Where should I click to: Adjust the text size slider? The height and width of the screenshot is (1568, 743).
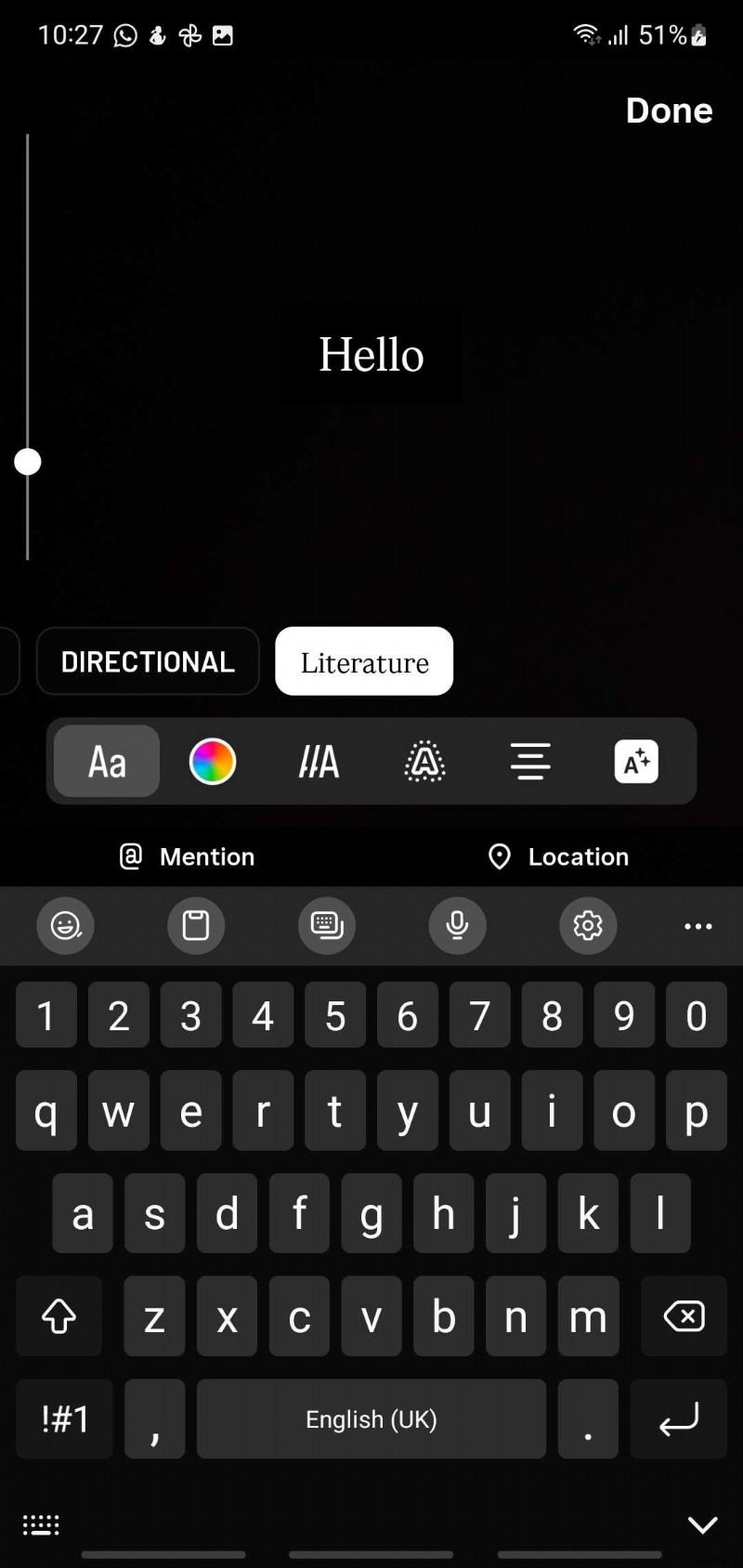28,462
